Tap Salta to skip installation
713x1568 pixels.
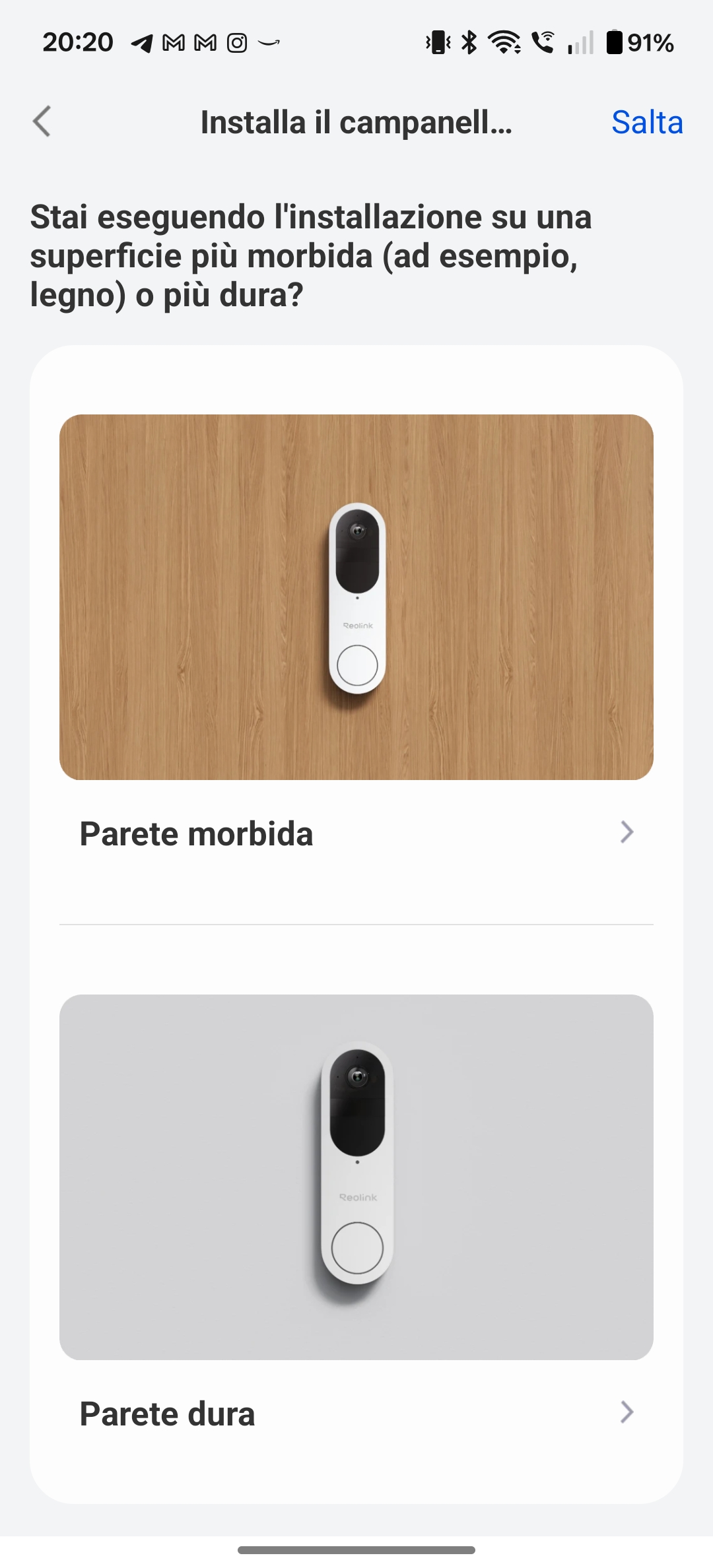pos(646,123)
